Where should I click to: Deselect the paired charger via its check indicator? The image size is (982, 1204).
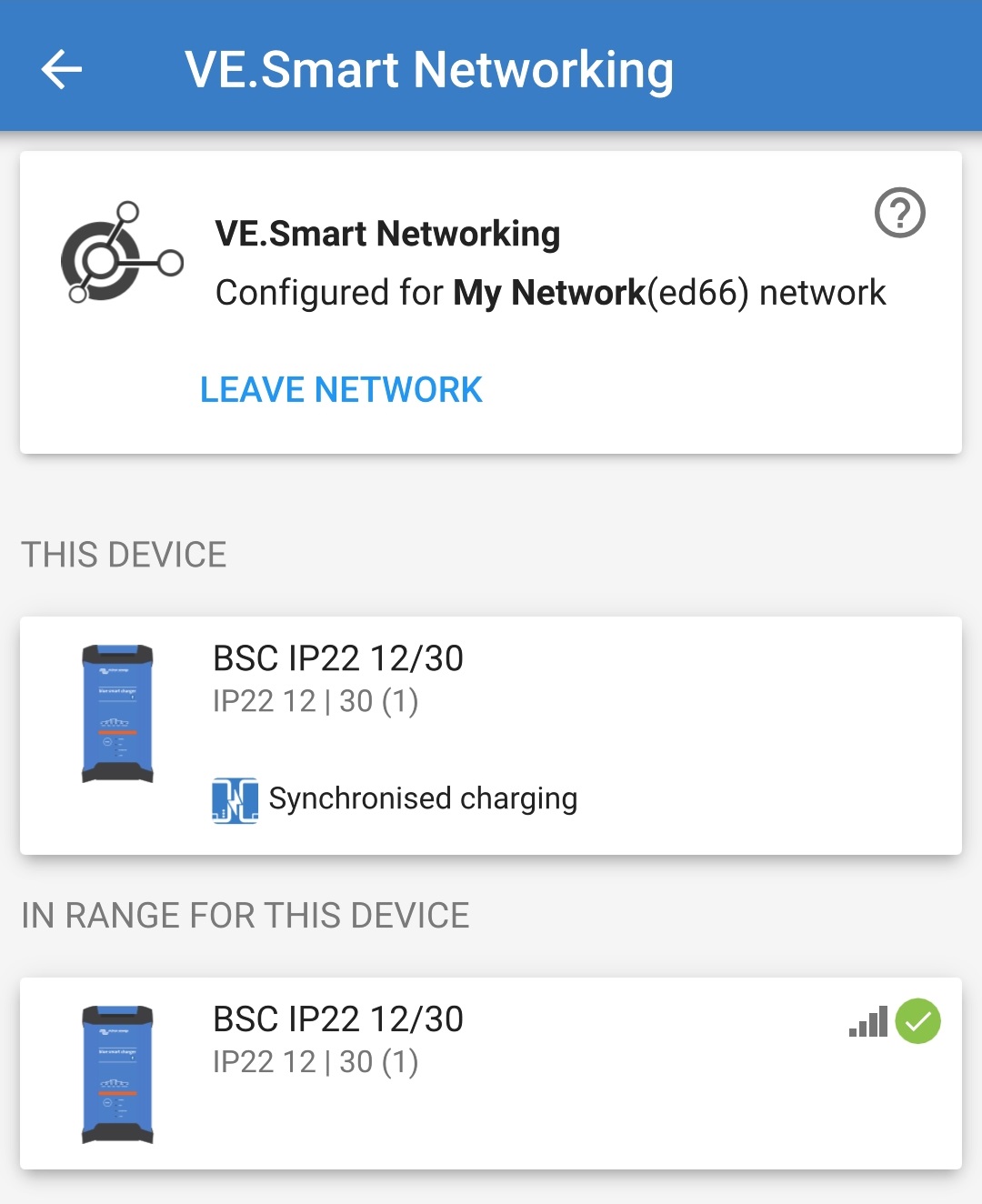coord(920,1022)
